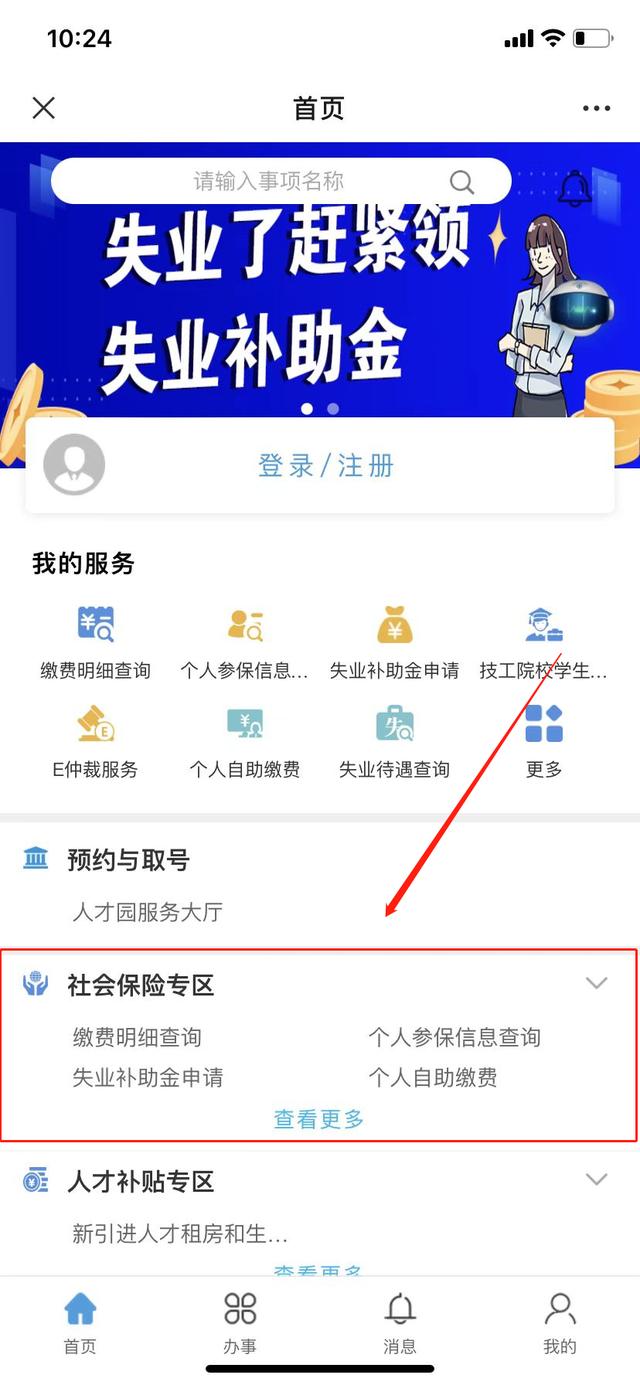Open 失业待遇查询 service
640x1385 pixels.
click(x=394, y=740)
